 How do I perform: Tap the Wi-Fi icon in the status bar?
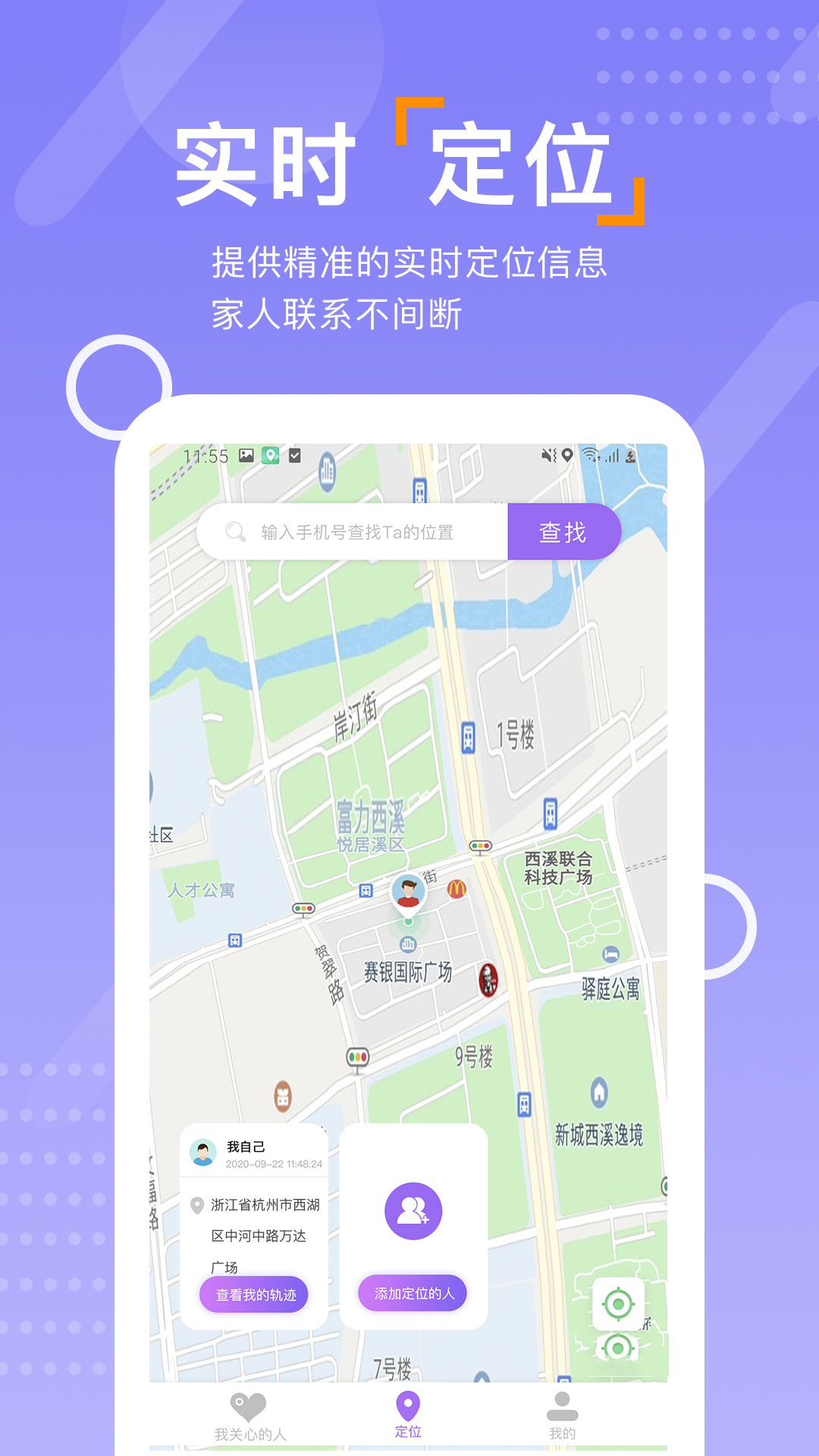[x=590, y=454]
